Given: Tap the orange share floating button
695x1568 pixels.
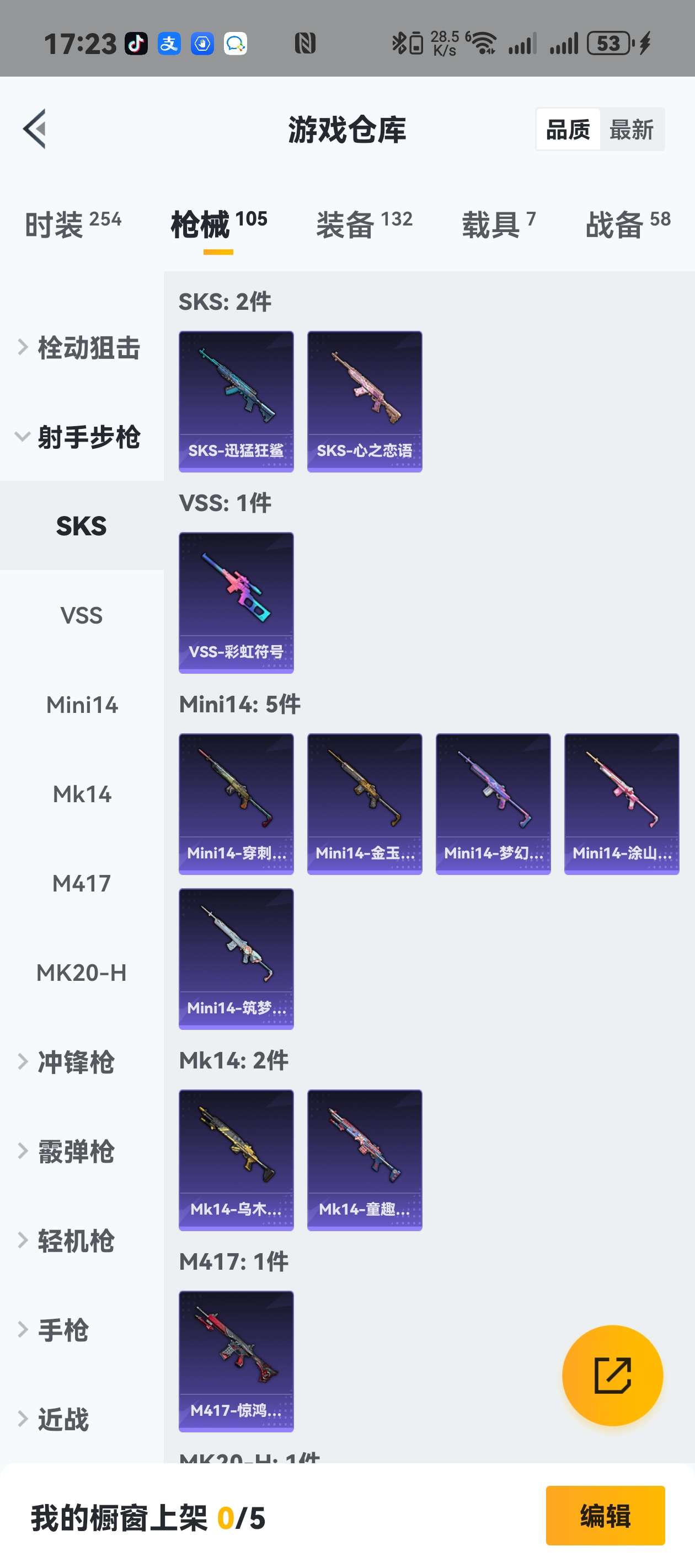Looking at the screenshot, I should (x=612, y=1375).
